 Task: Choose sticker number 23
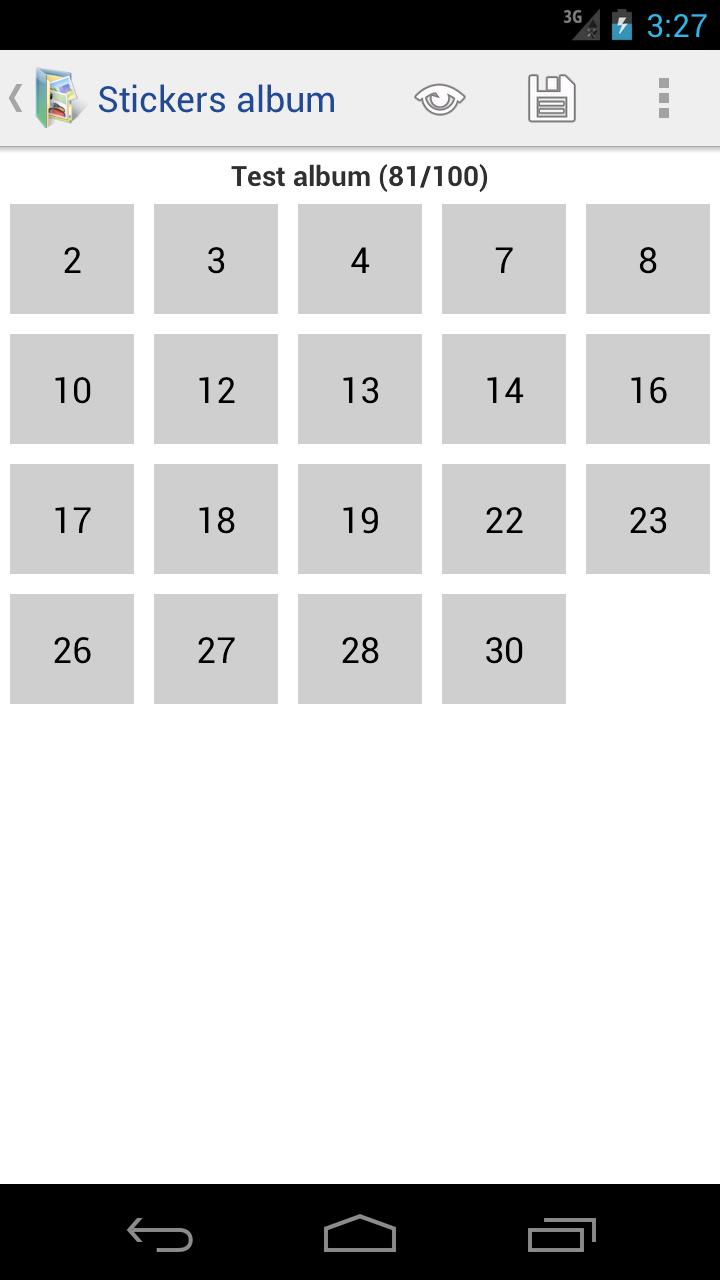click(648, 519)
